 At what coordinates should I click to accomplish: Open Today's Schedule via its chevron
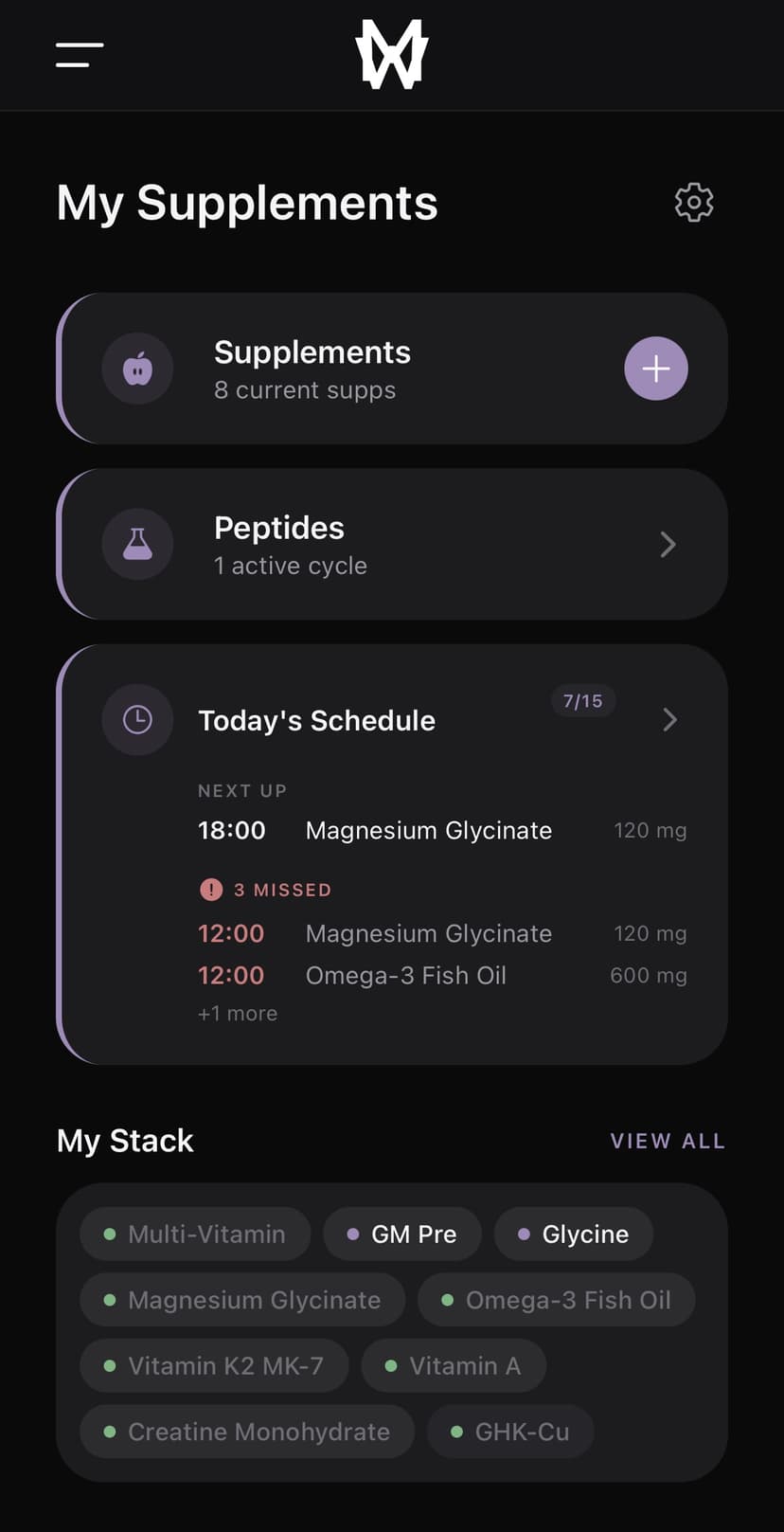pyautogui.click(x=669, y=720)
